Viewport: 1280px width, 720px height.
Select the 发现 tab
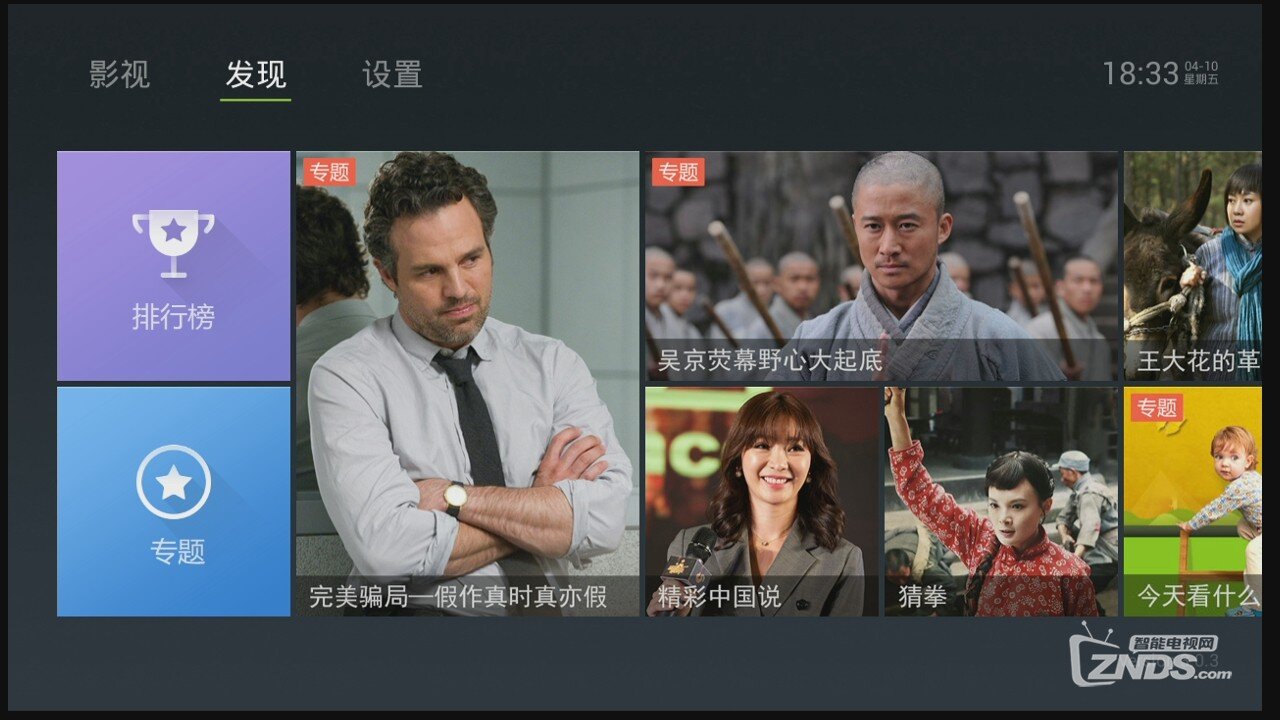tap(256, 75)
